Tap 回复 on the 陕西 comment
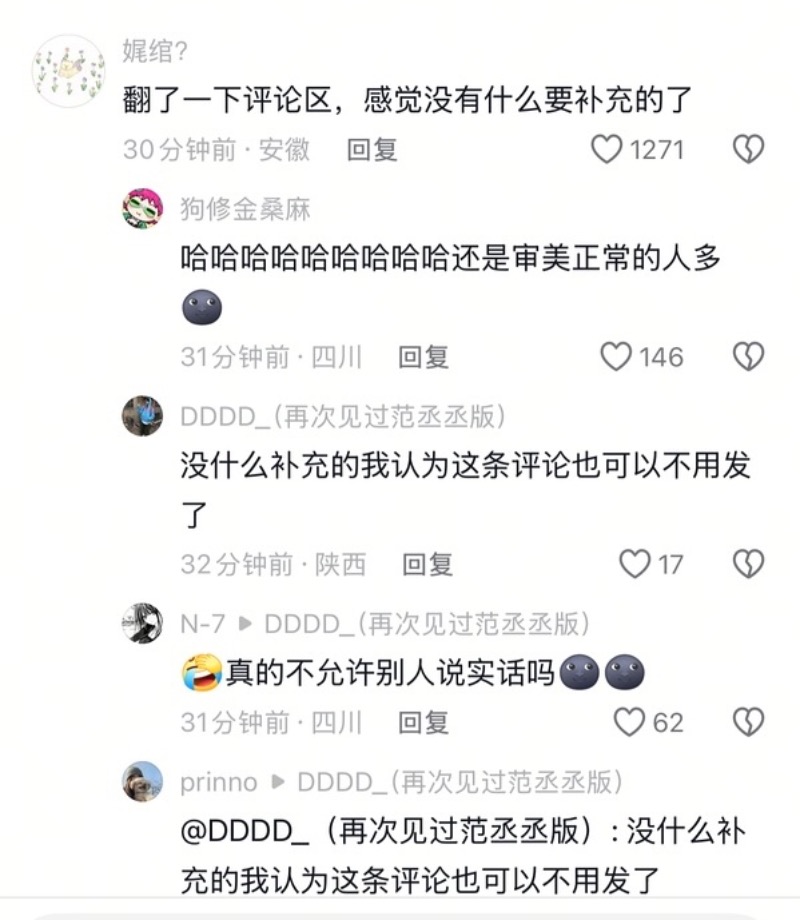 click(428, 564)
